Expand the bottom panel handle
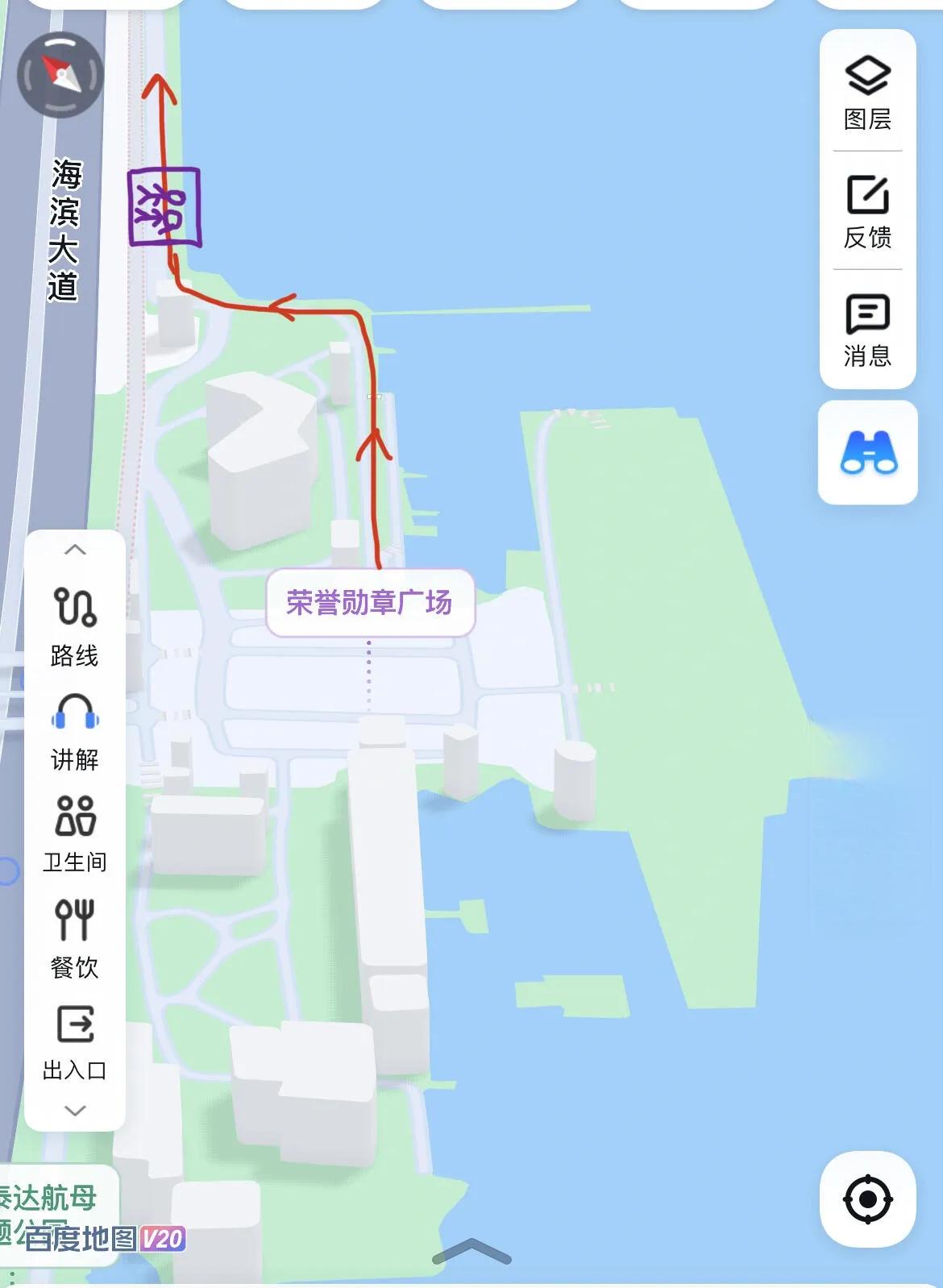This screenshot has height=1288, width=943. (471, 1252)
